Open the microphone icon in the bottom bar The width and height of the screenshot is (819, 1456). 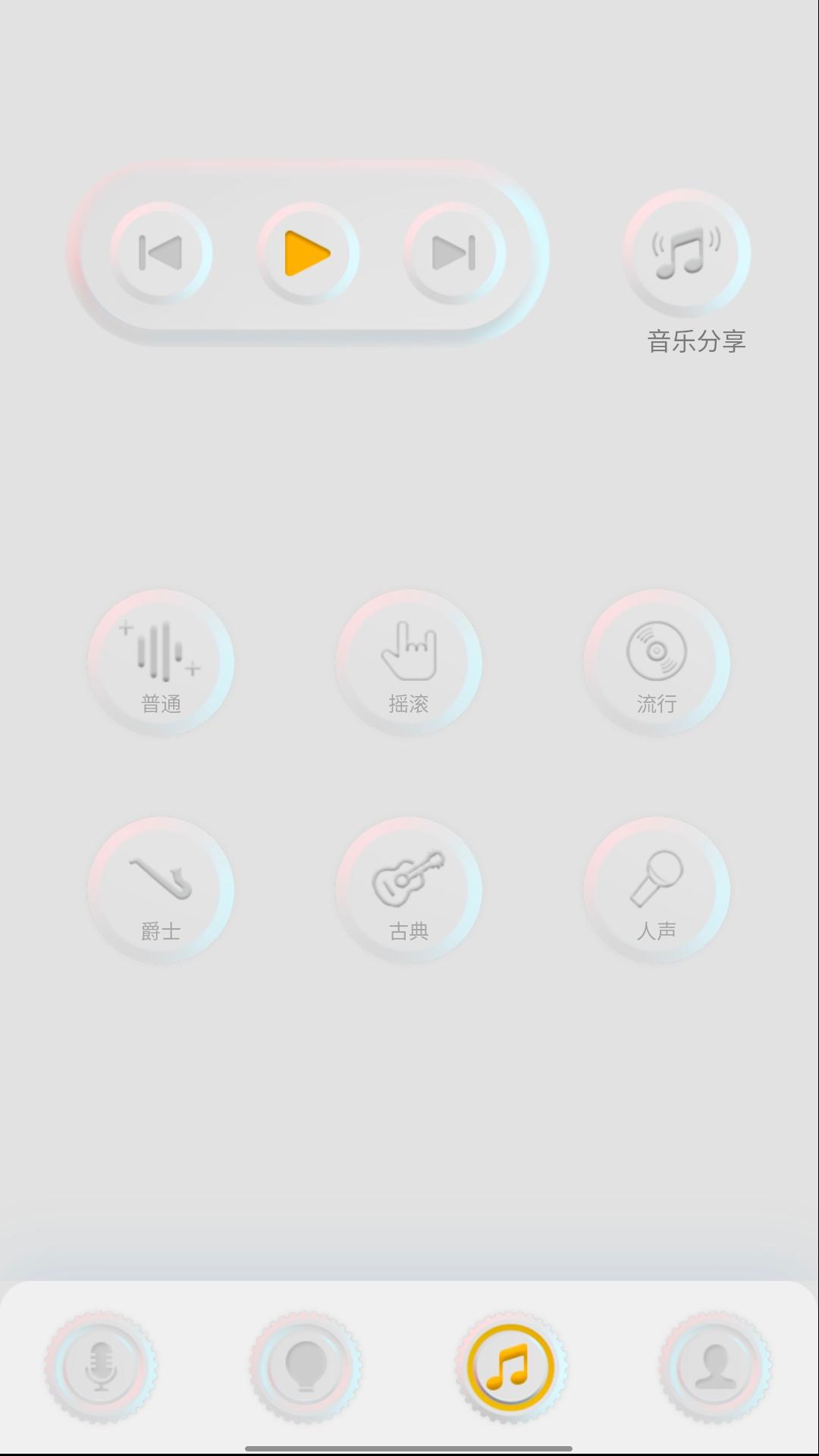(101, 1368)
